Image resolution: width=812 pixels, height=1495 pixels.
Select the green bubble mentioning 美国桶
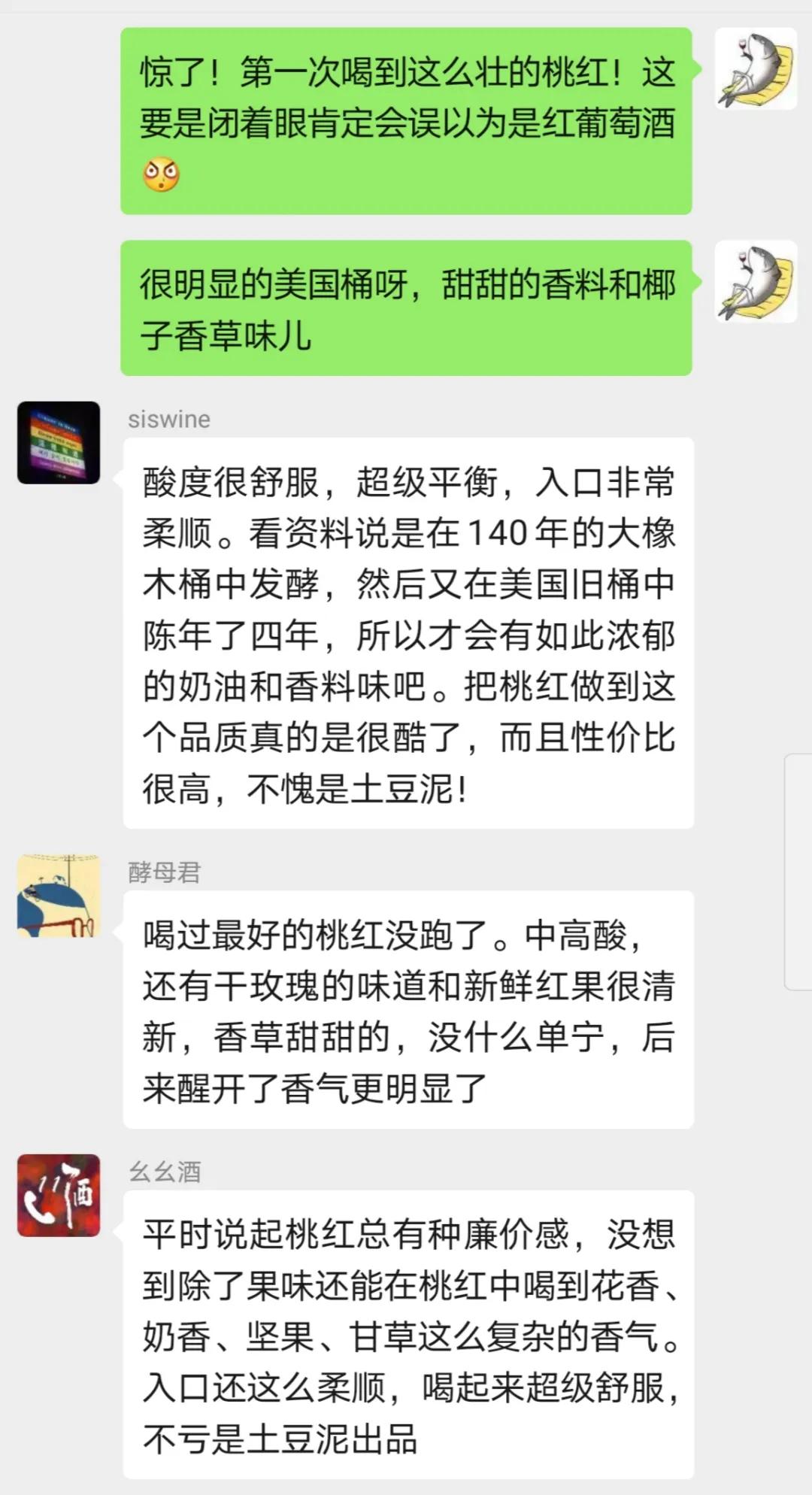[406, 307]
